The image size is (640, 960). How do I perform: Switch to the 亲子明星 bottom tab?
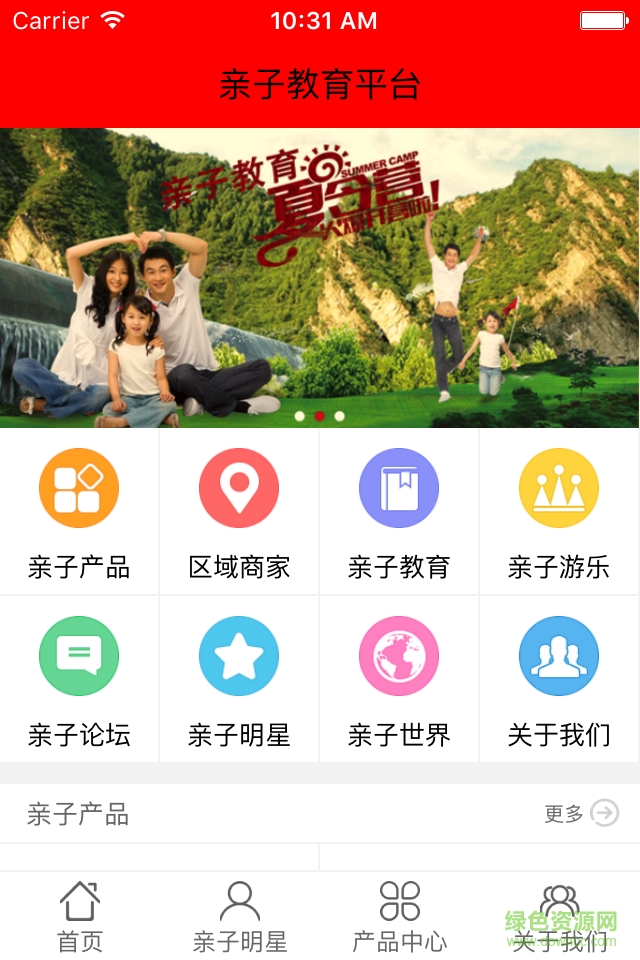click(x=240, y=916)
